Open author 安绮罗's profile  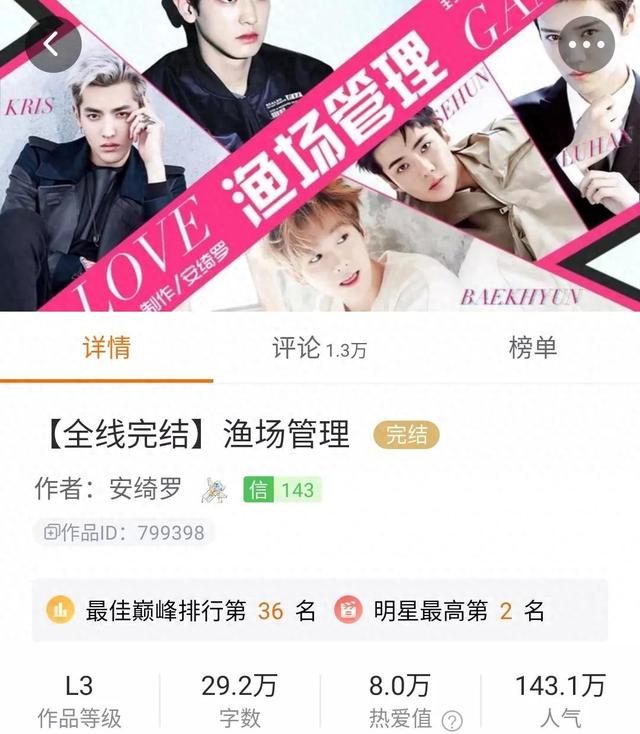click(145, 489)
